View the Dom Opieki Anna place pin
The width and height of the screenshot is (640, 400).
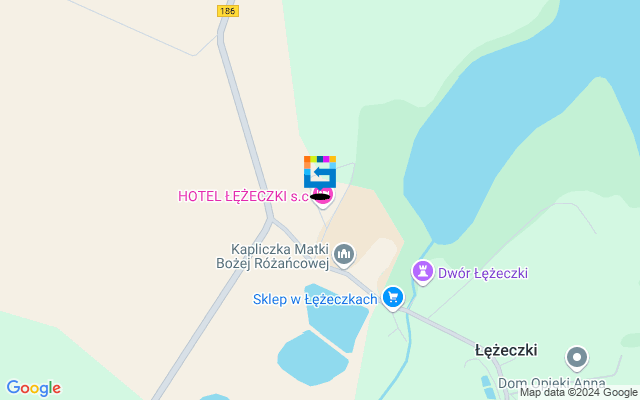coord(577,357)
